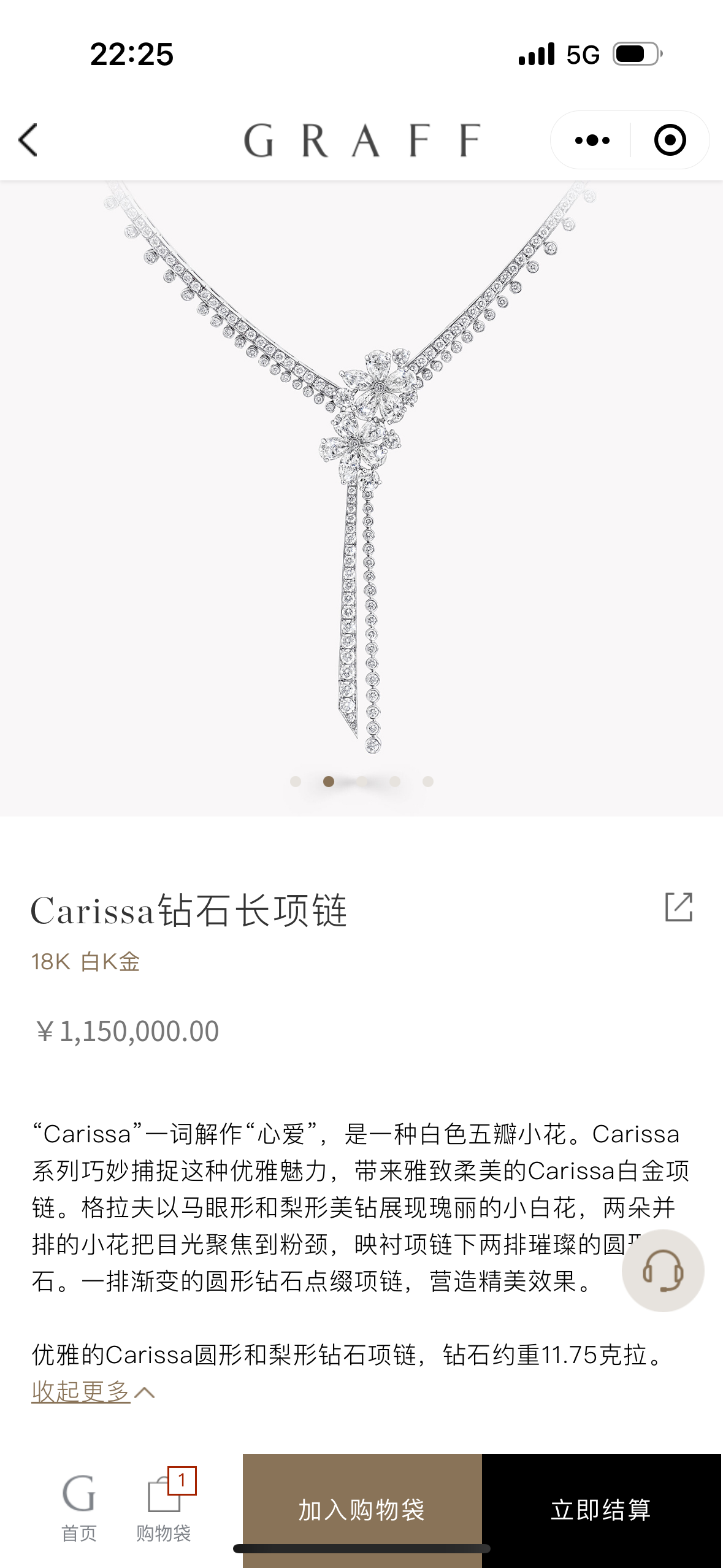Add the necklace with 加入购物袋
The image size is (723, 1568).
[x=362, y=1509]
